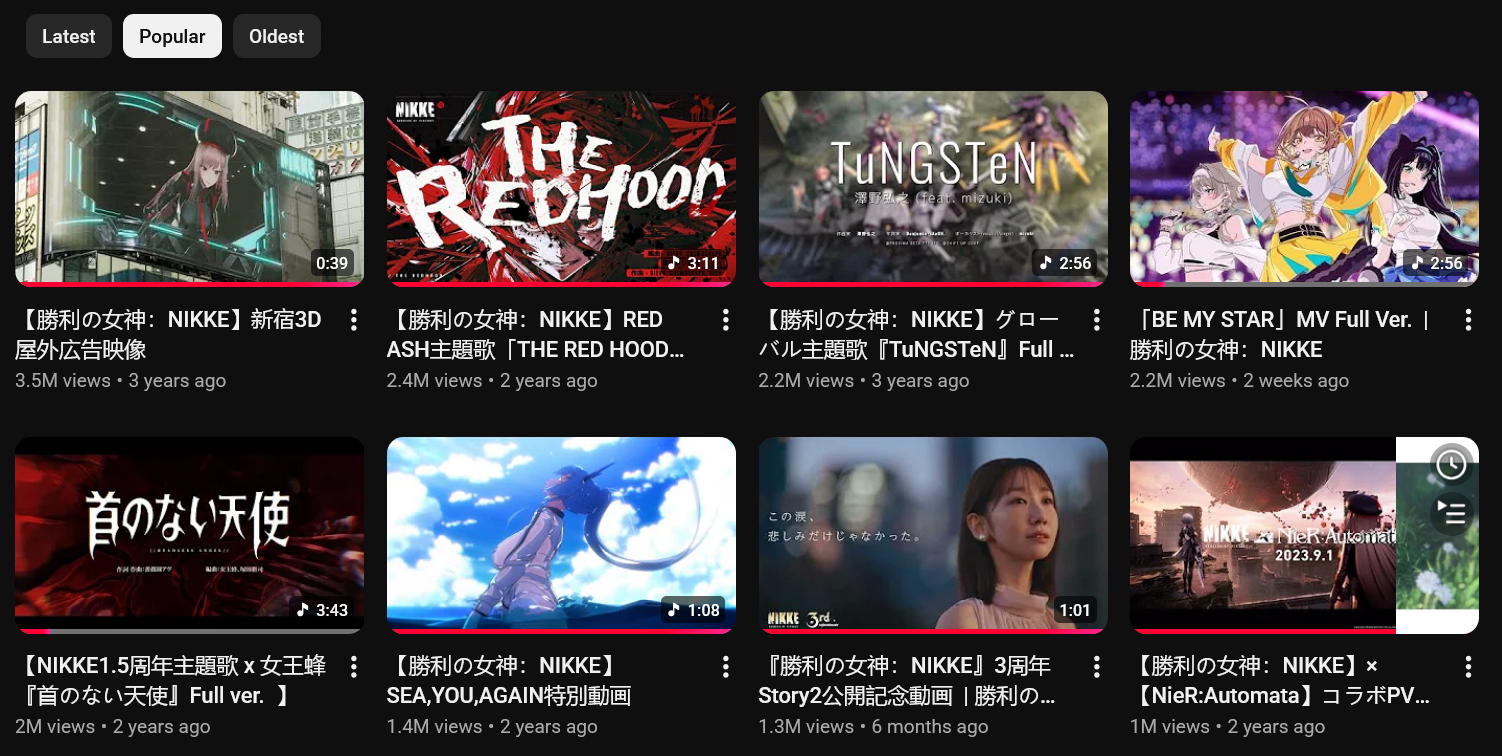The height and width of the screenshot is (756, 1502).
Task: Select the Popular sort chip
Action: pos(172,36)
